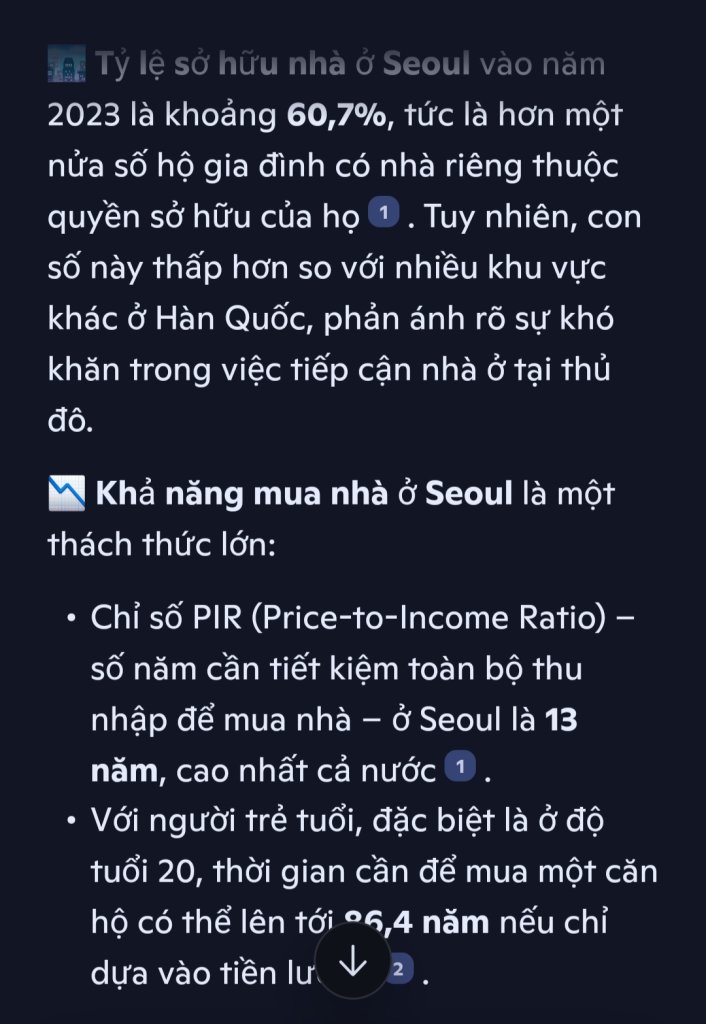Jump to the bottom with the down arrow
Image resolution: width=706 pixels, height=1024 pixels.
[352, 961]
